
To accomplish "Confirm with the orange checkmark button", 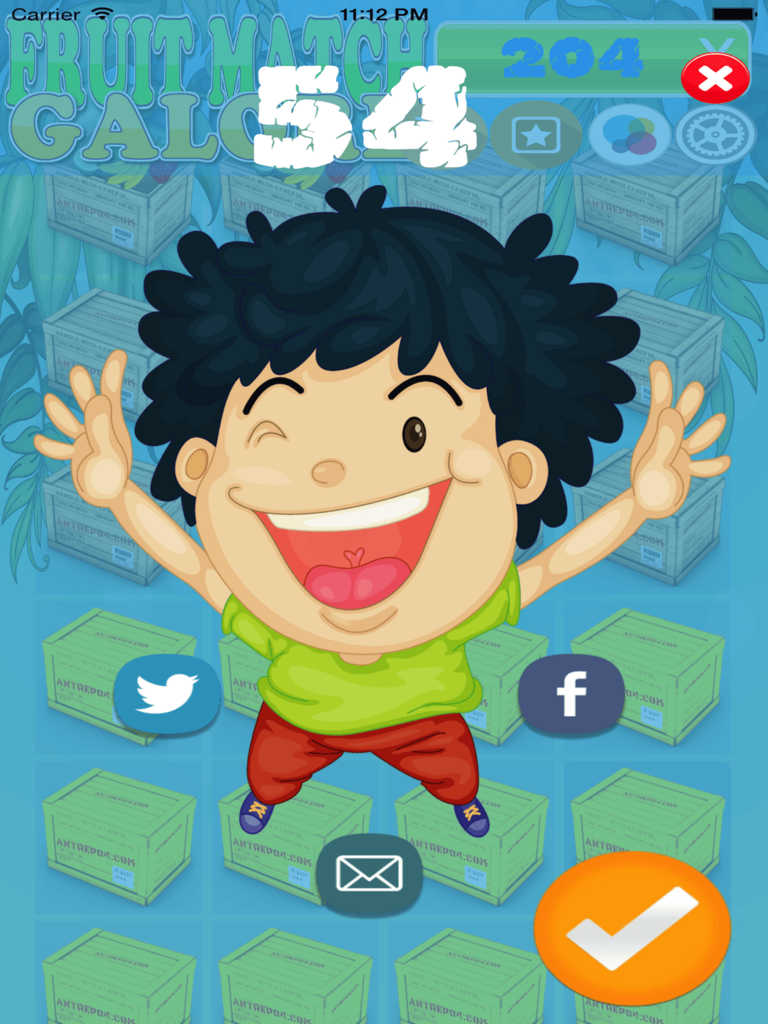I will coord(632,928).
